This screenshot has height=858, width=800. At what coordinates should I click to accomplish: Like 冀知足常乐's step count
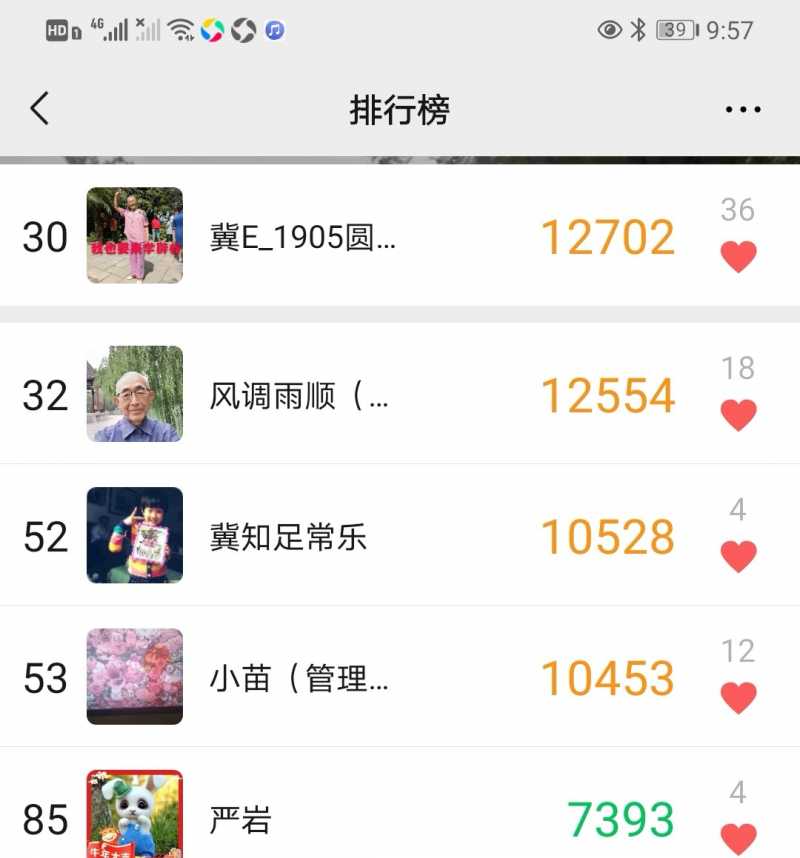tap(738, 556)
